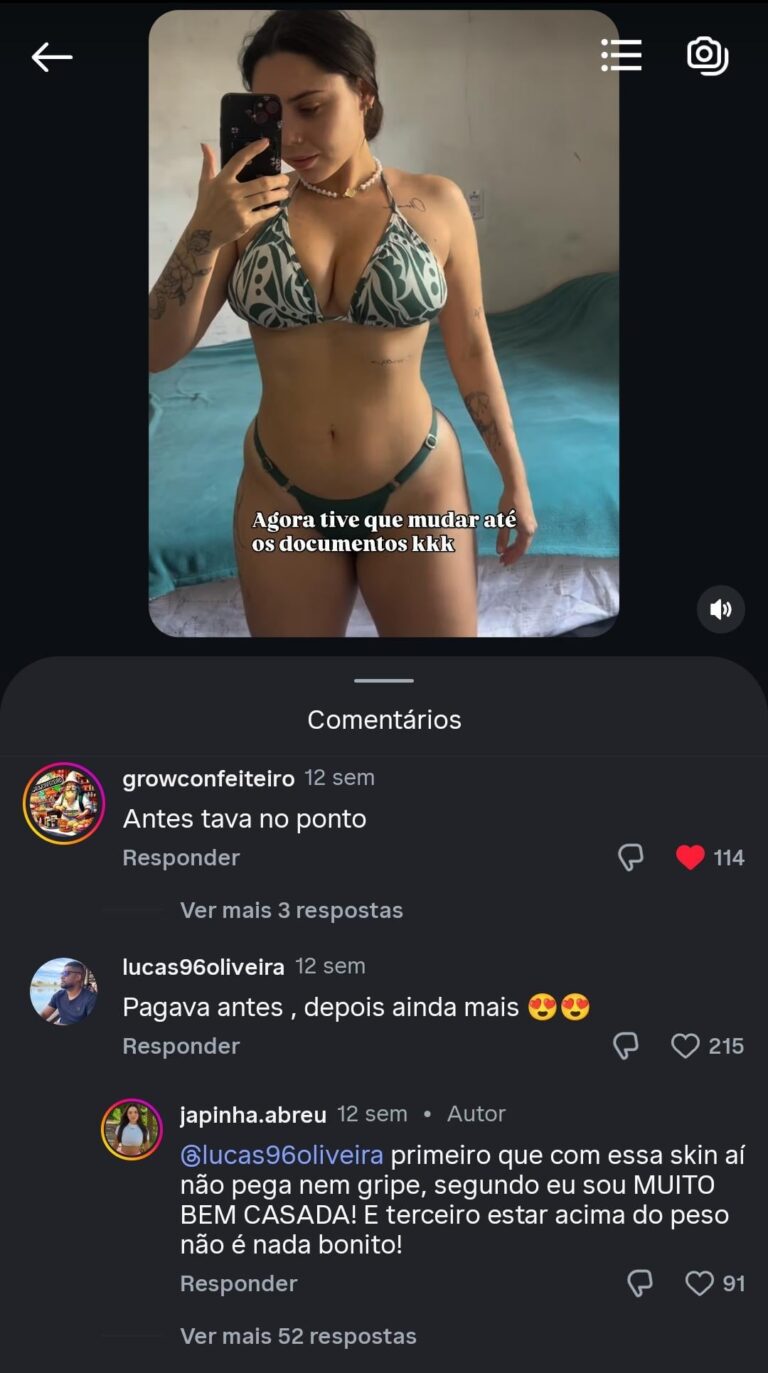Dislike lucas96oliveira's comment
This screenshot has width=768, height=1373.
pos(626,1046)
